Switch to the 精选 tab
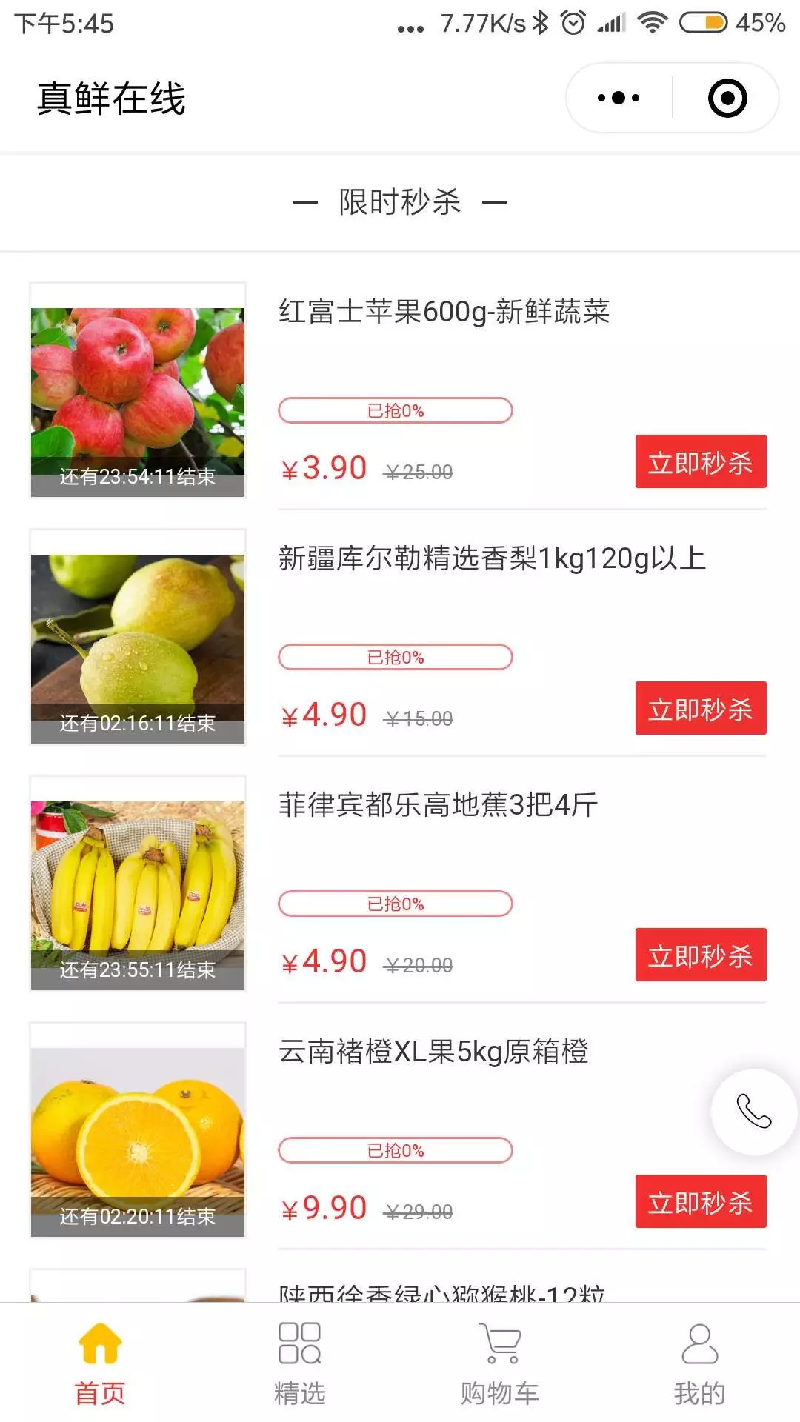 (x=300, y=1362)
